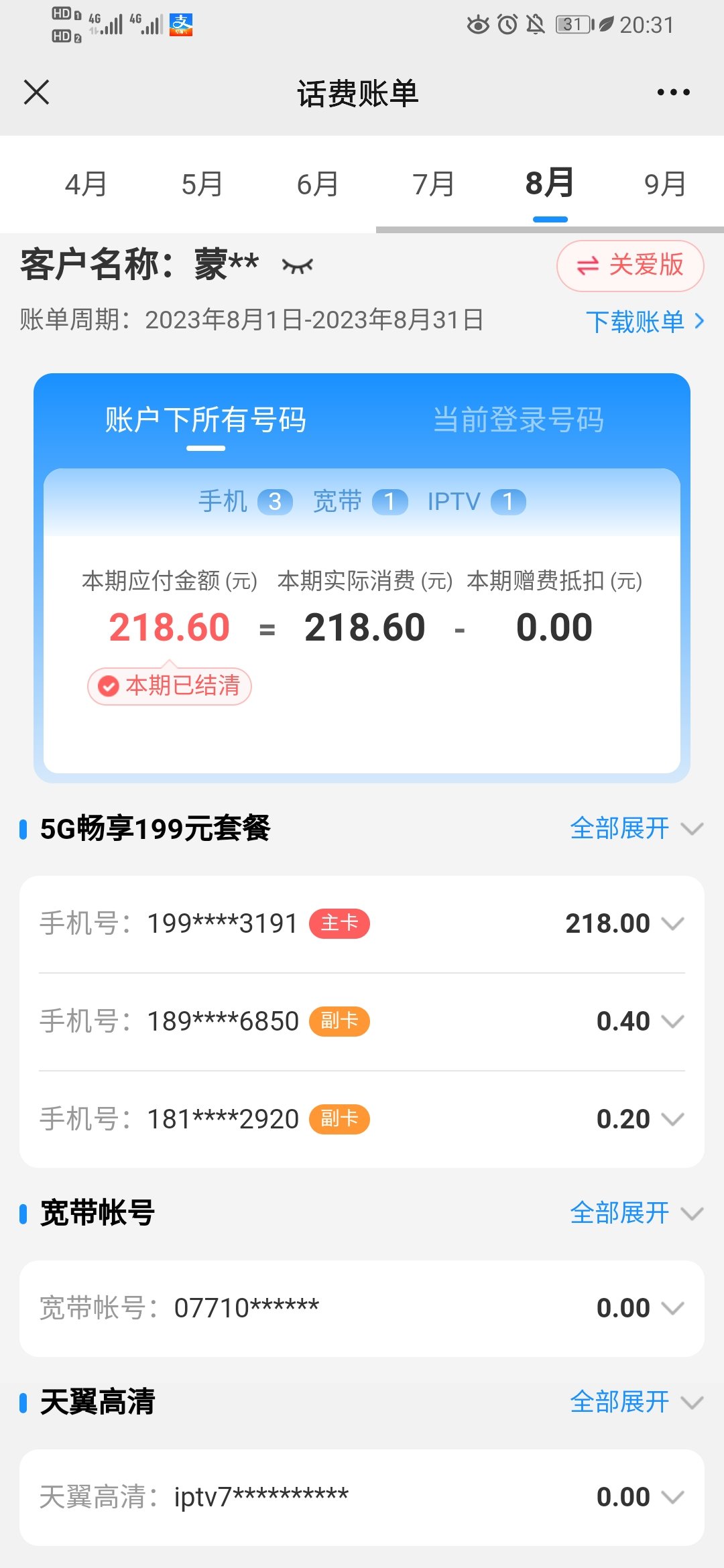Viewport: 724px width, 1568px height.
Task: Expand all under 宽带帐号 section
Action: pyautogui.click(x=637, y=1213)
